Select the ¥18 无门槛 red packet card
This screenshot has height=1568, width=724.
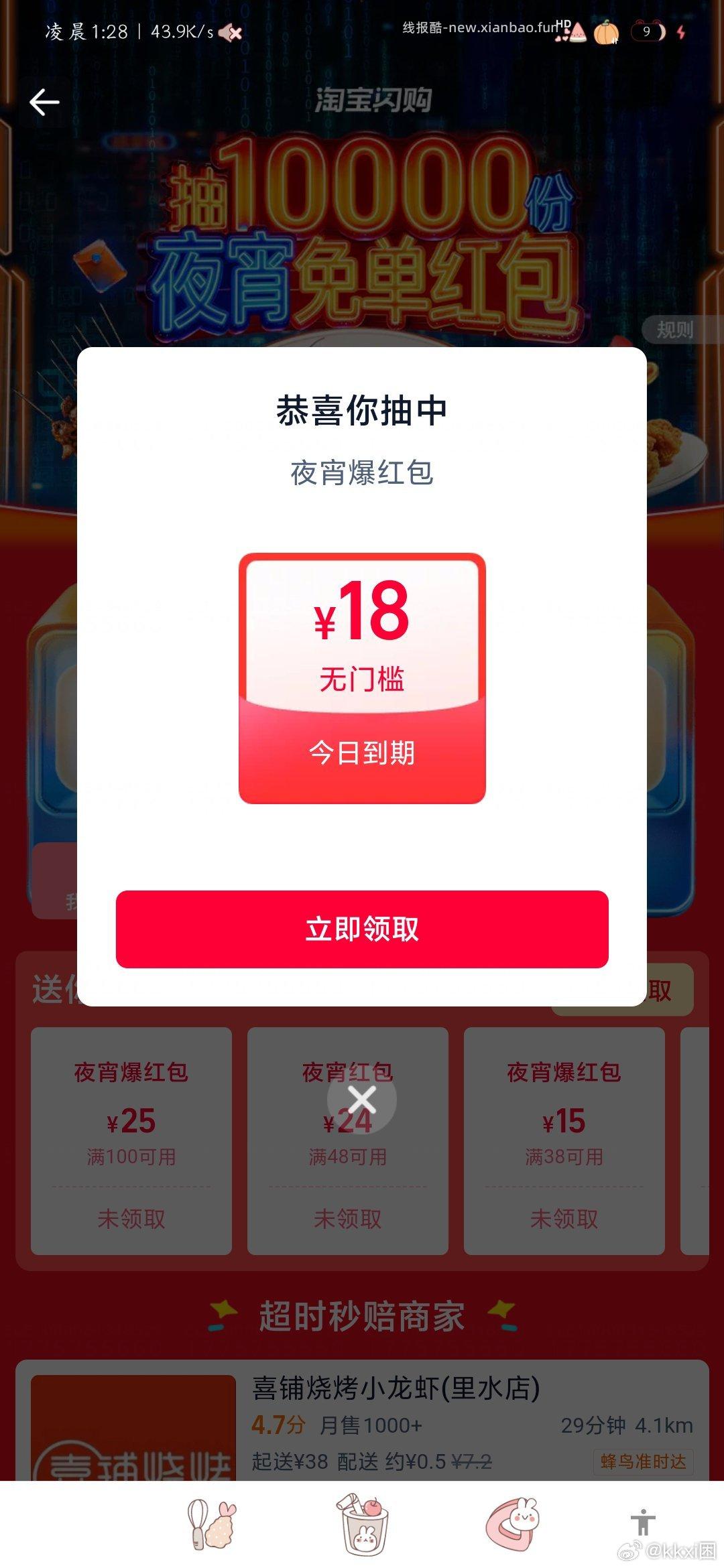[361, 677]
